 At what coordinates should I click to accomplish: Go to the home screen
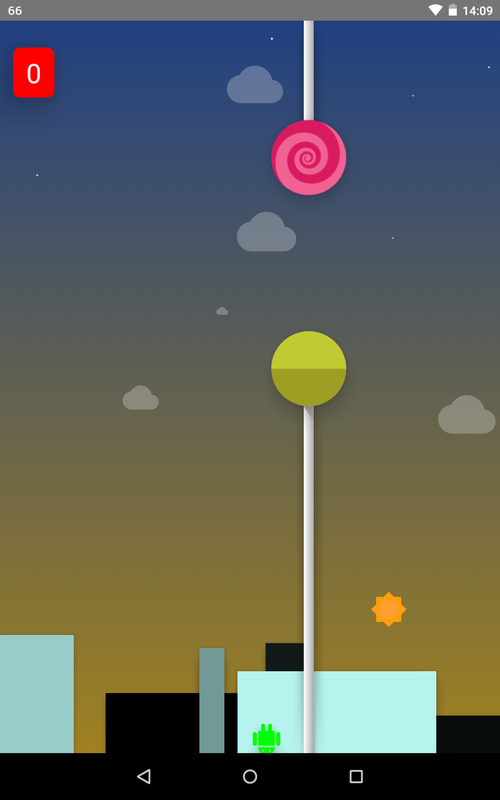(x=250, y=777)
